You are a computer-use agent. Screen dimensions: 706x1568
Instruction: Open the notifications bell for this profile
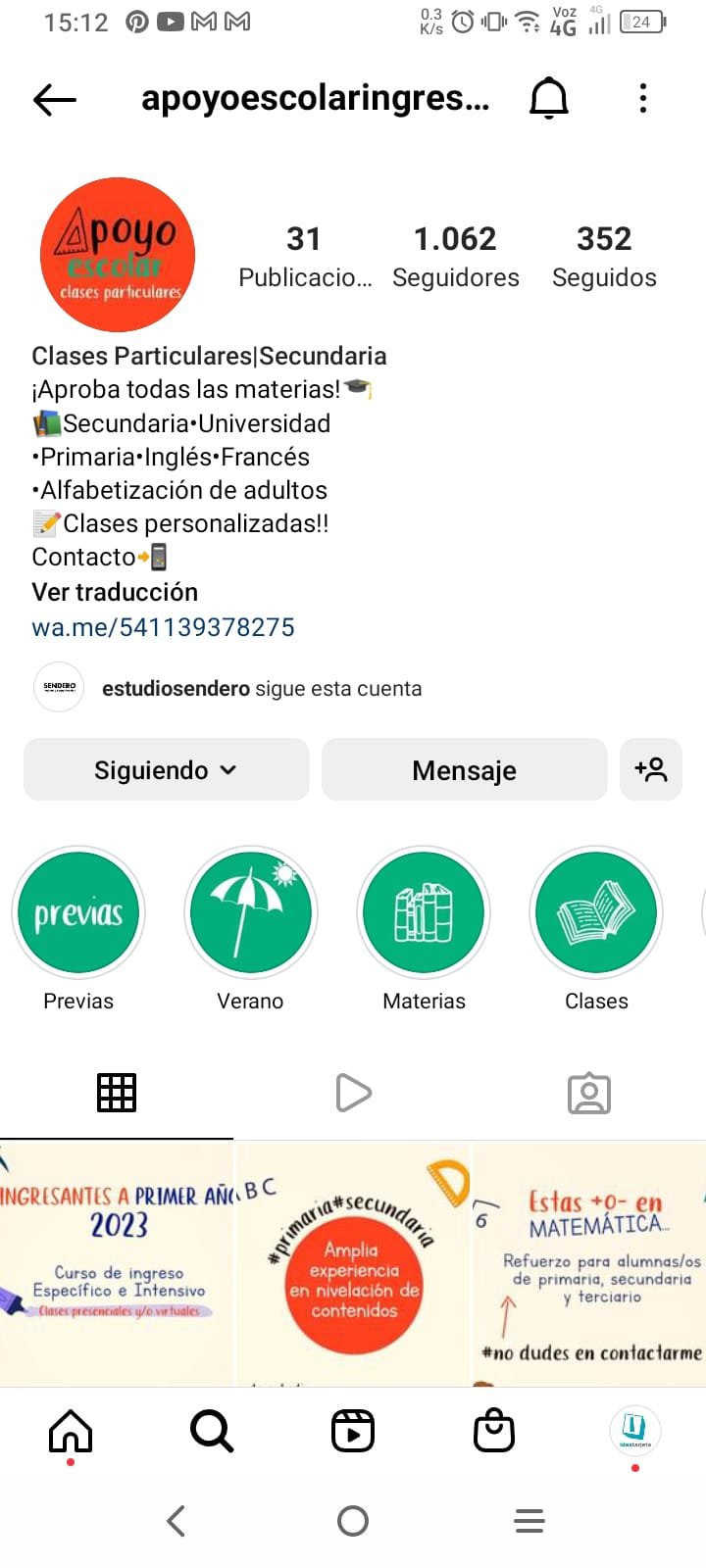pos(549,98)
